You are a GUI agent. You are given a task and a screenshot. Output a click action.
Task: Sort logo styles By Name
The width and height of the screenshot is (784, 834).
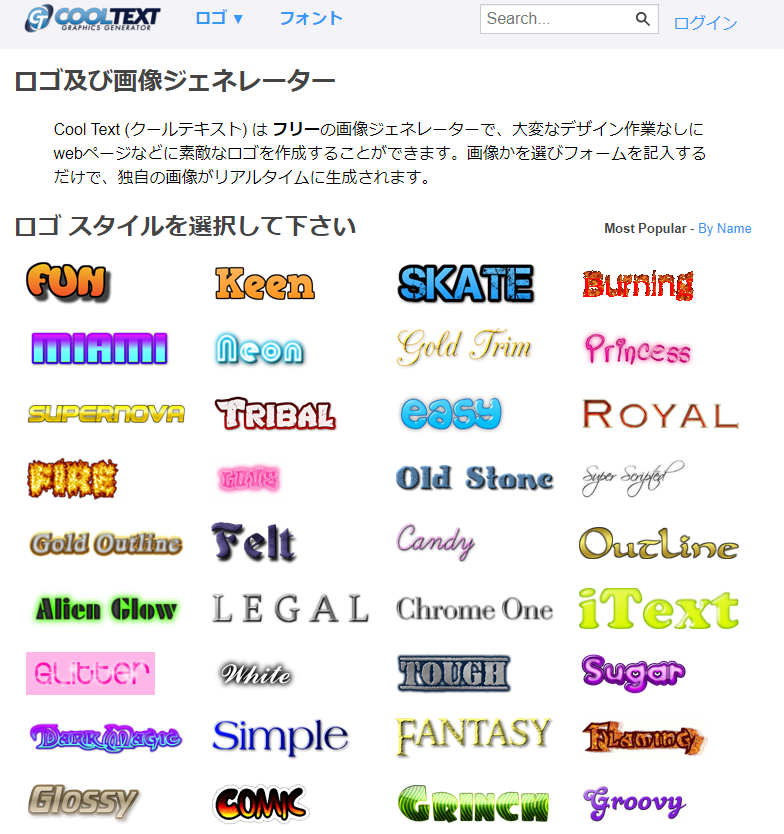pyautogui.click(x=724, y=229)
